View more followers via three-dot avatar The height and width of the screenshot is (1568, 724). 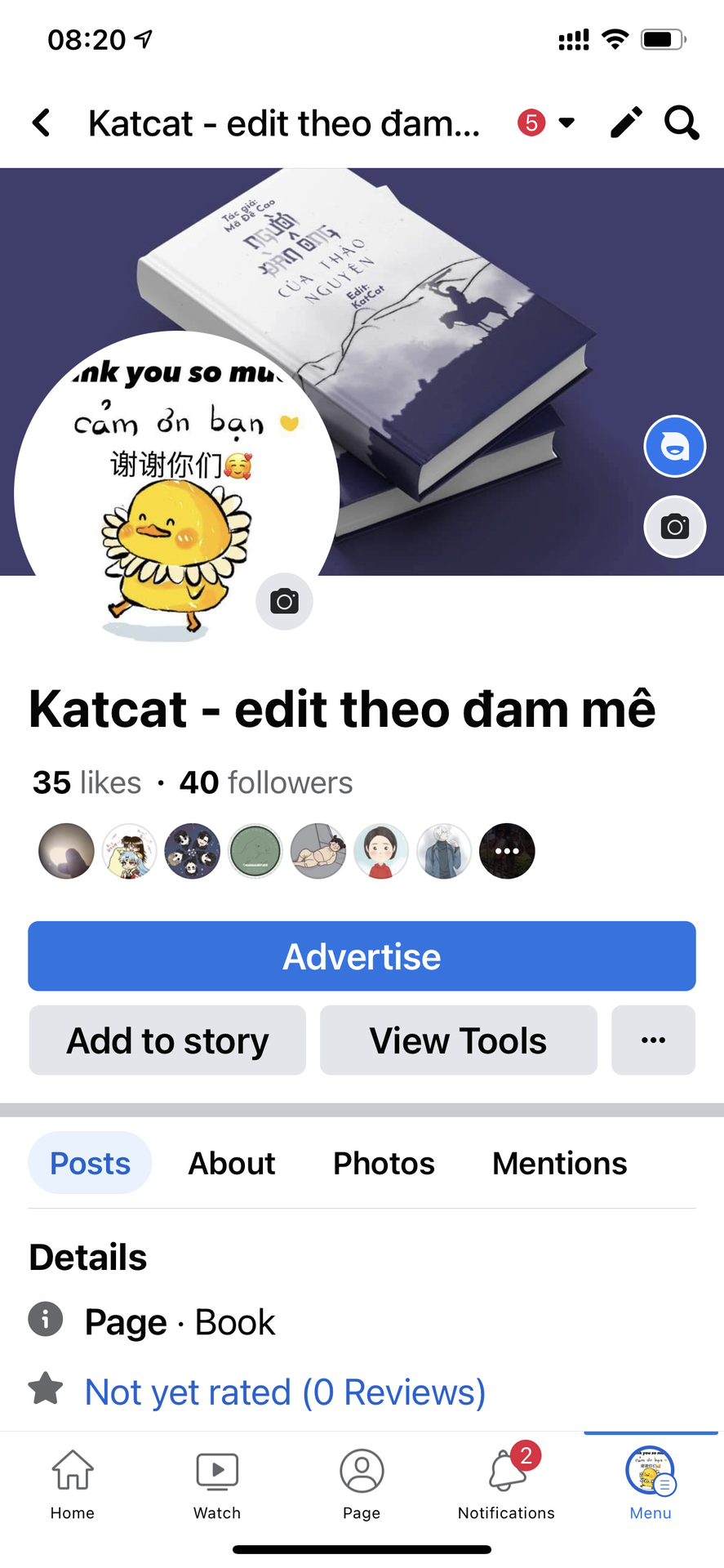tap(507, 851)
